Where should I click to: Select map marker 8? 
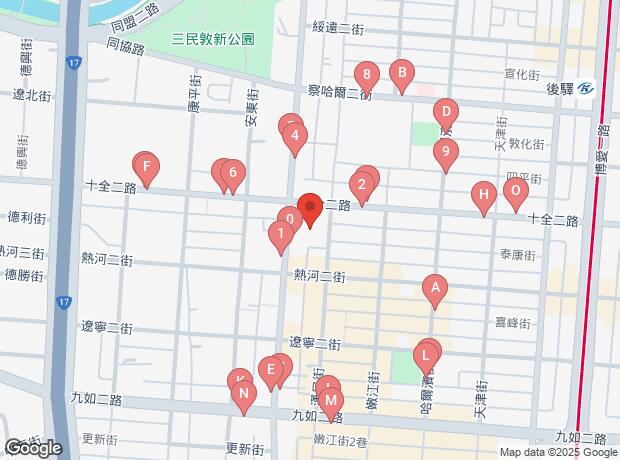(x=367, y=79)
